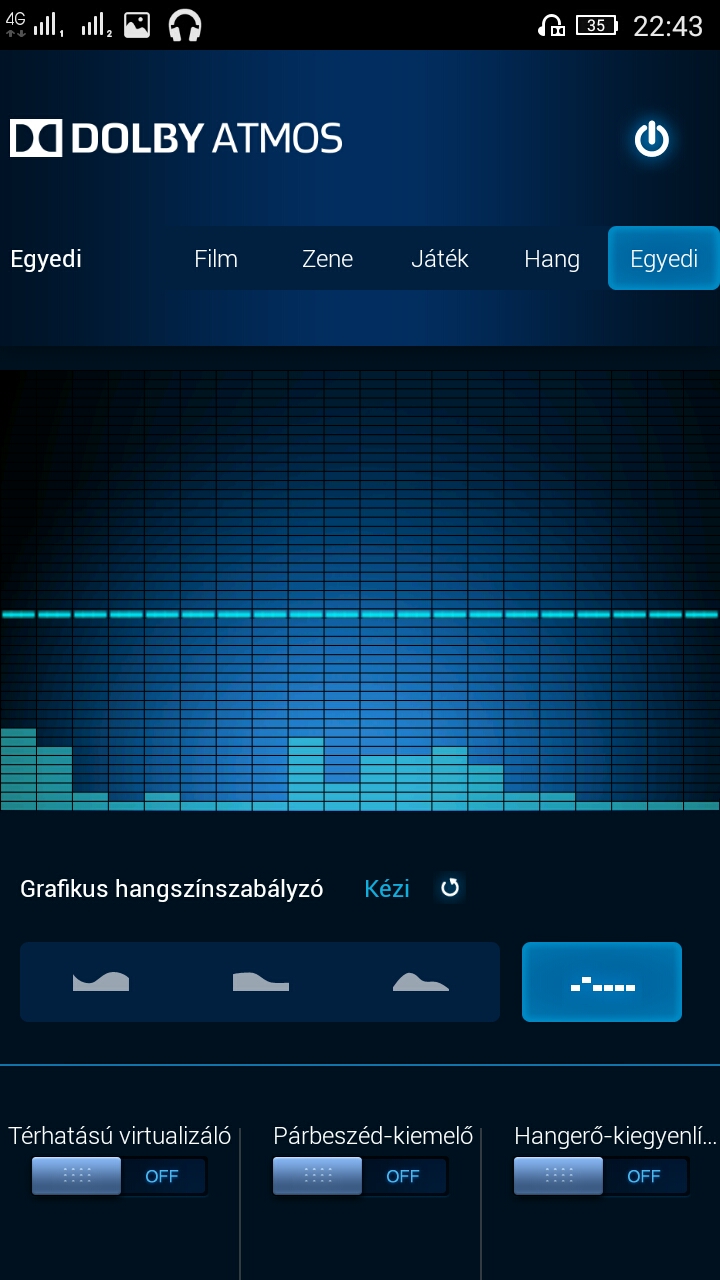
Task: Turn on Párbeszéd-kiemelő
Action: click(x=360, y=1176)
